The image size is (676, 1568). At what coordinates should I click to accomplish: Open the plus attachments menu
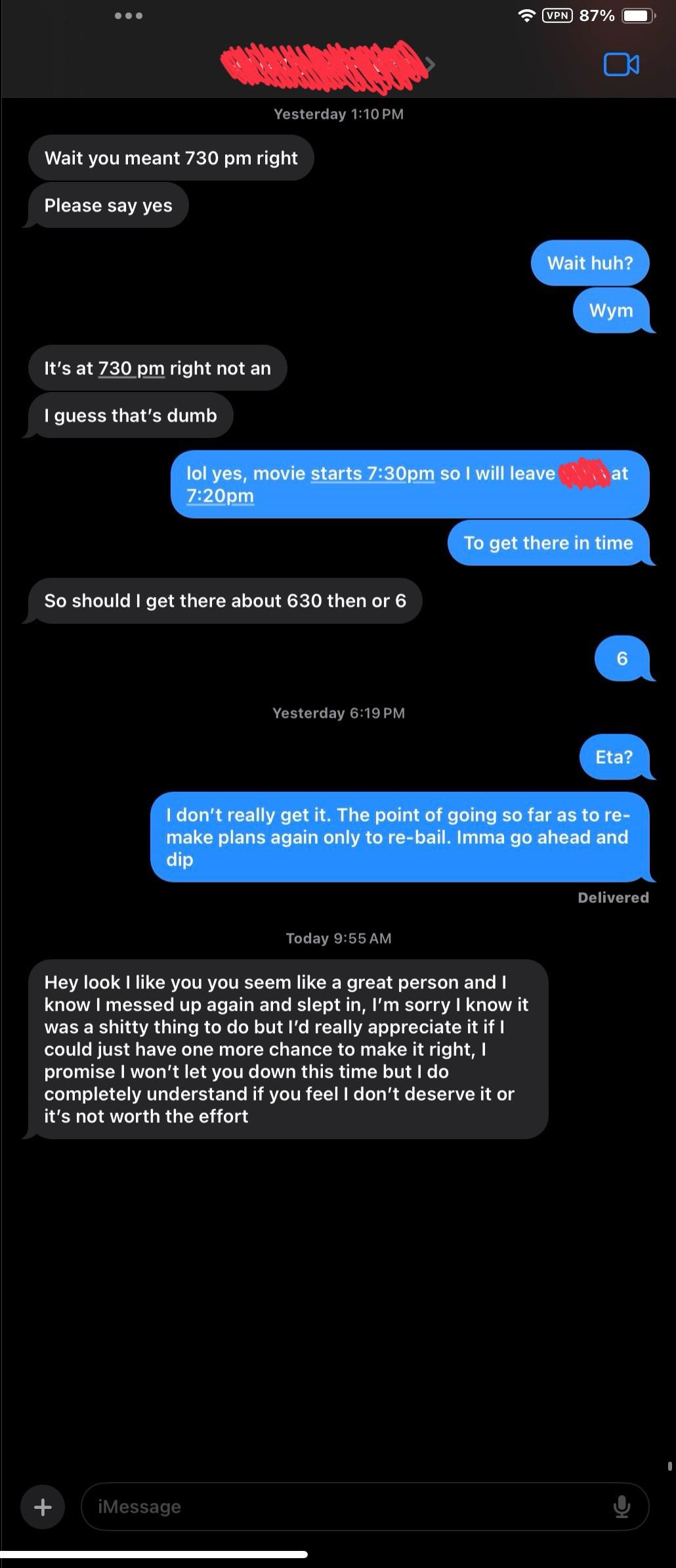[43, 1506]
